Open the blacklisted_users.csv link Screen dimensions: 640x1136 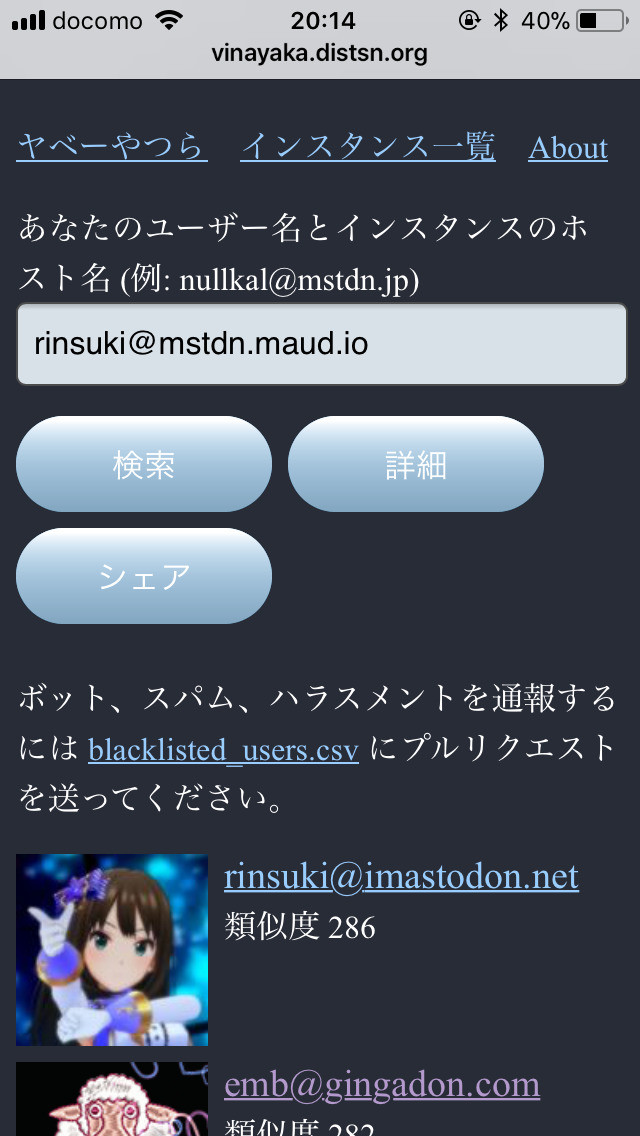[224, 750]
